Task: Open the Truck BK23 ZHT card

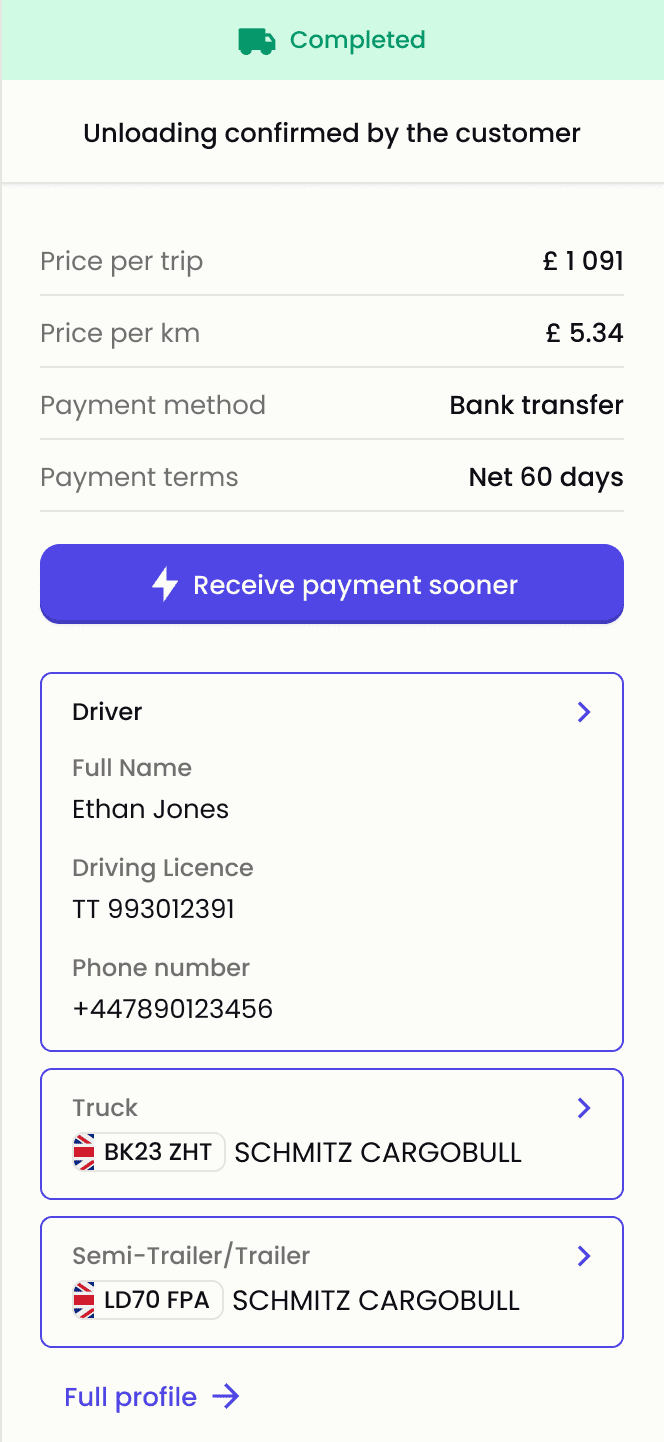Action: point(332,1134)
